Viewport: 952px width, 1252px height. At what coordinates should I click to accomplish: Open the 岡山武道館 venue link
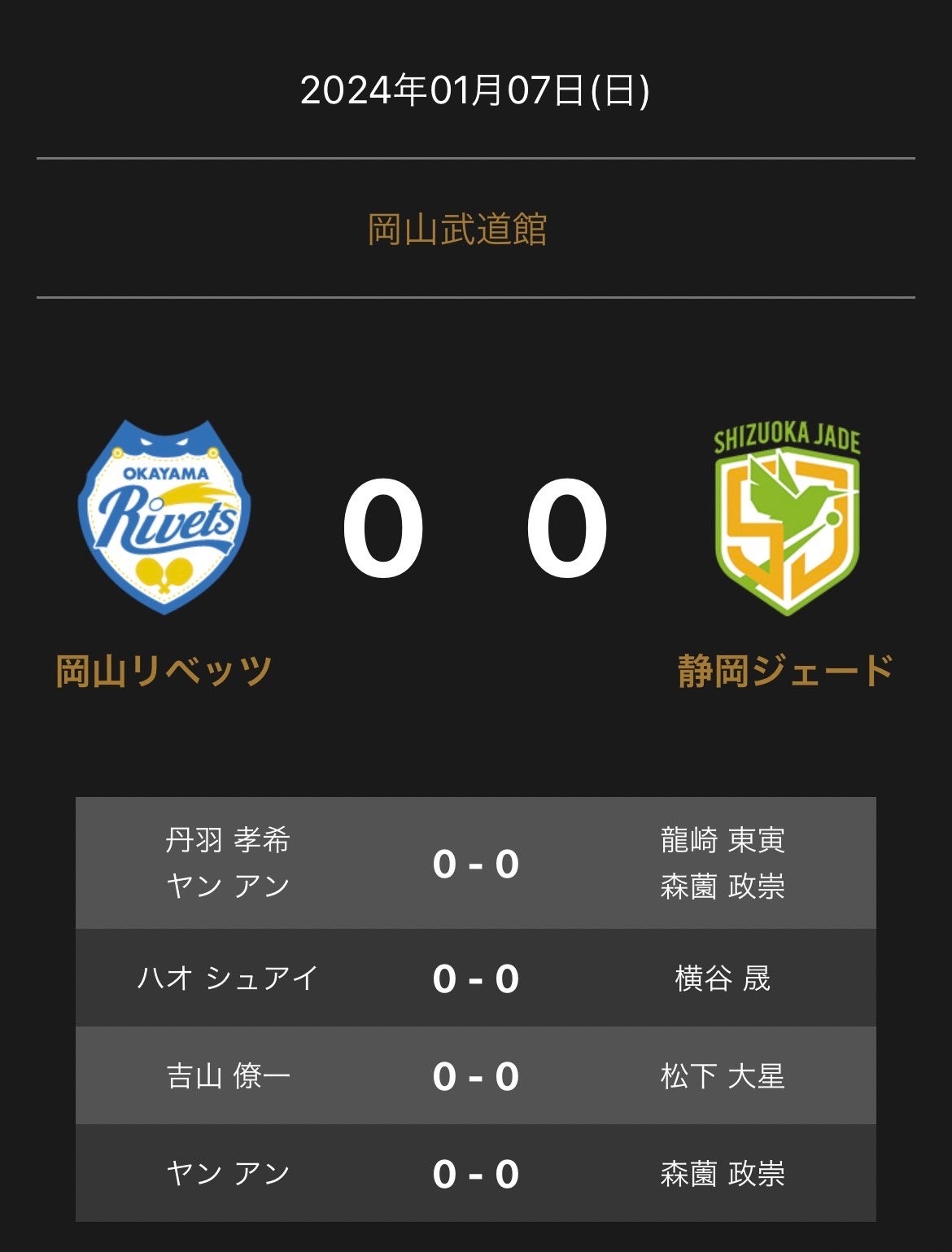(457, 230)
